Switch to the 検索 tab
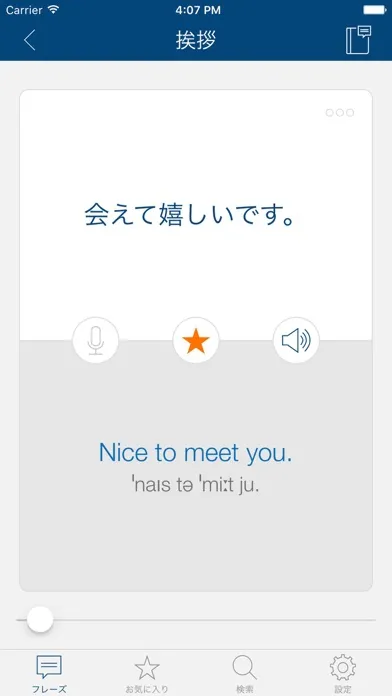Screen dimensions: 392x696 (245, 674)
